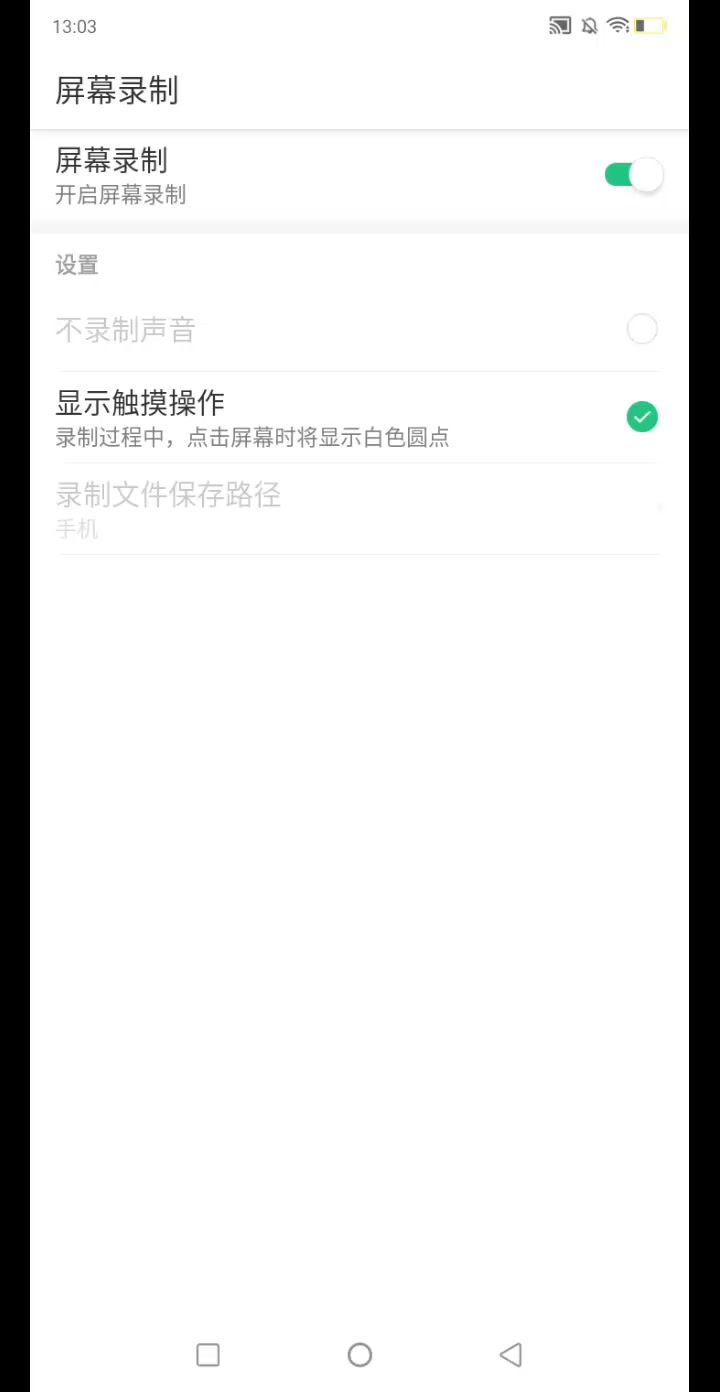The width and height of the screenshot is (720, 1392).
Task: Go to the home screen
Action: click(x=360, y=1355)
